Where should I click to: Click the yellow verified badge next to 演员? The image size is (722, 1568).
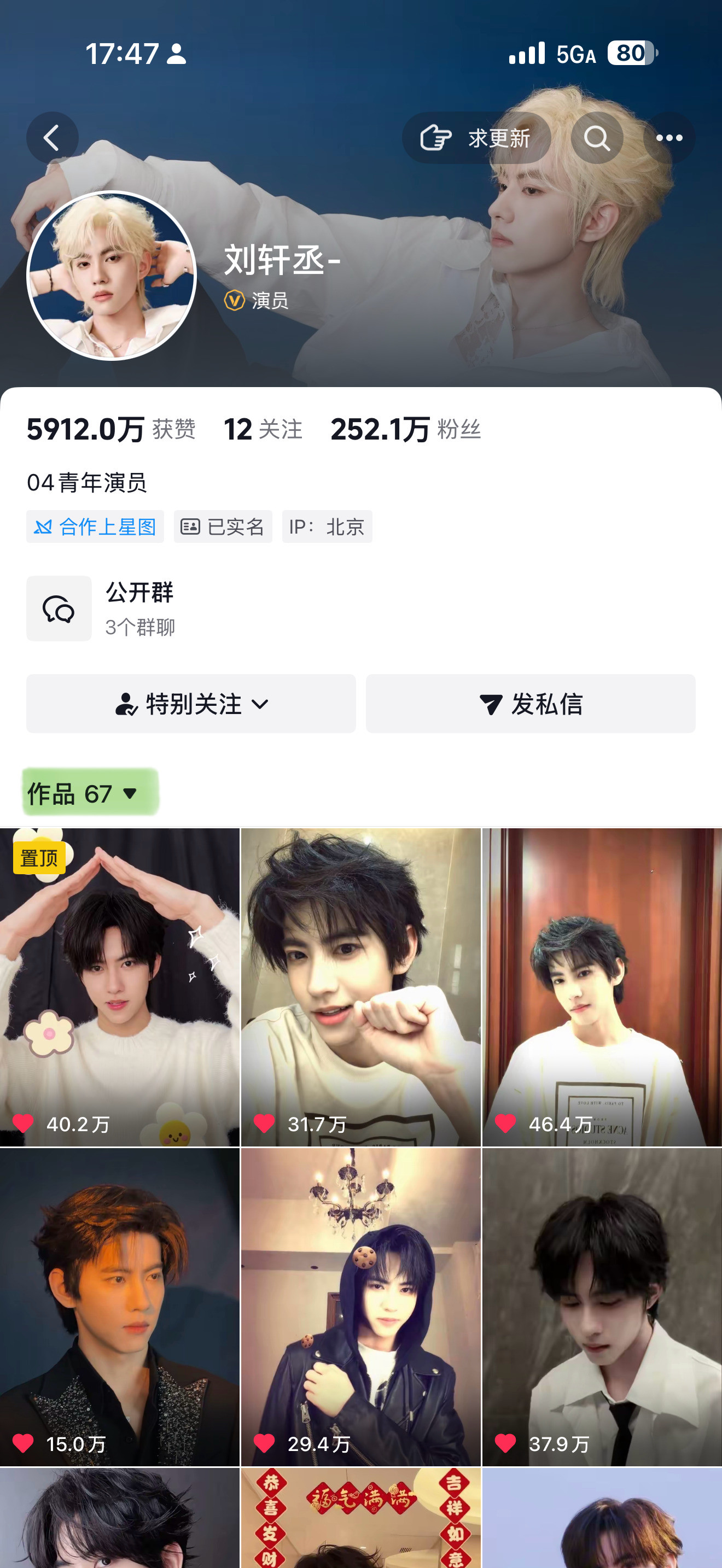click(233, 299)
